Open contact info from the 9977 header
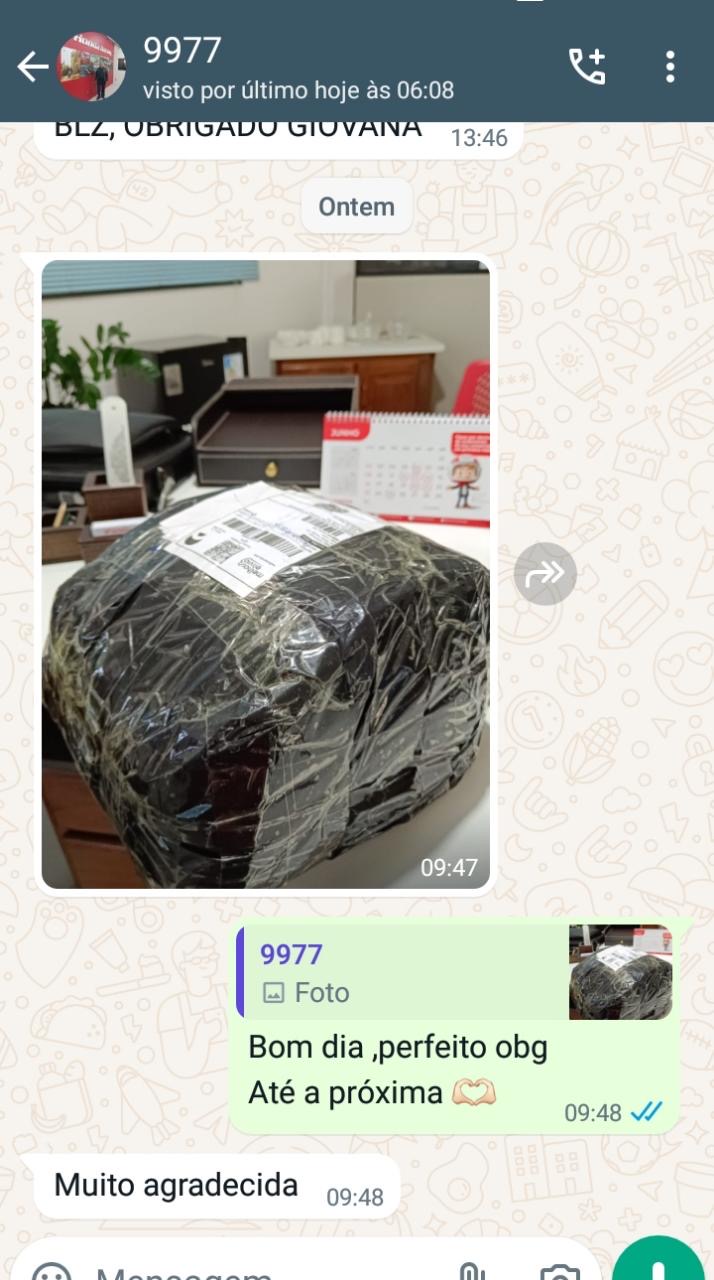The width and height of the screenshot is (714, 1280). tap(300, 67)
